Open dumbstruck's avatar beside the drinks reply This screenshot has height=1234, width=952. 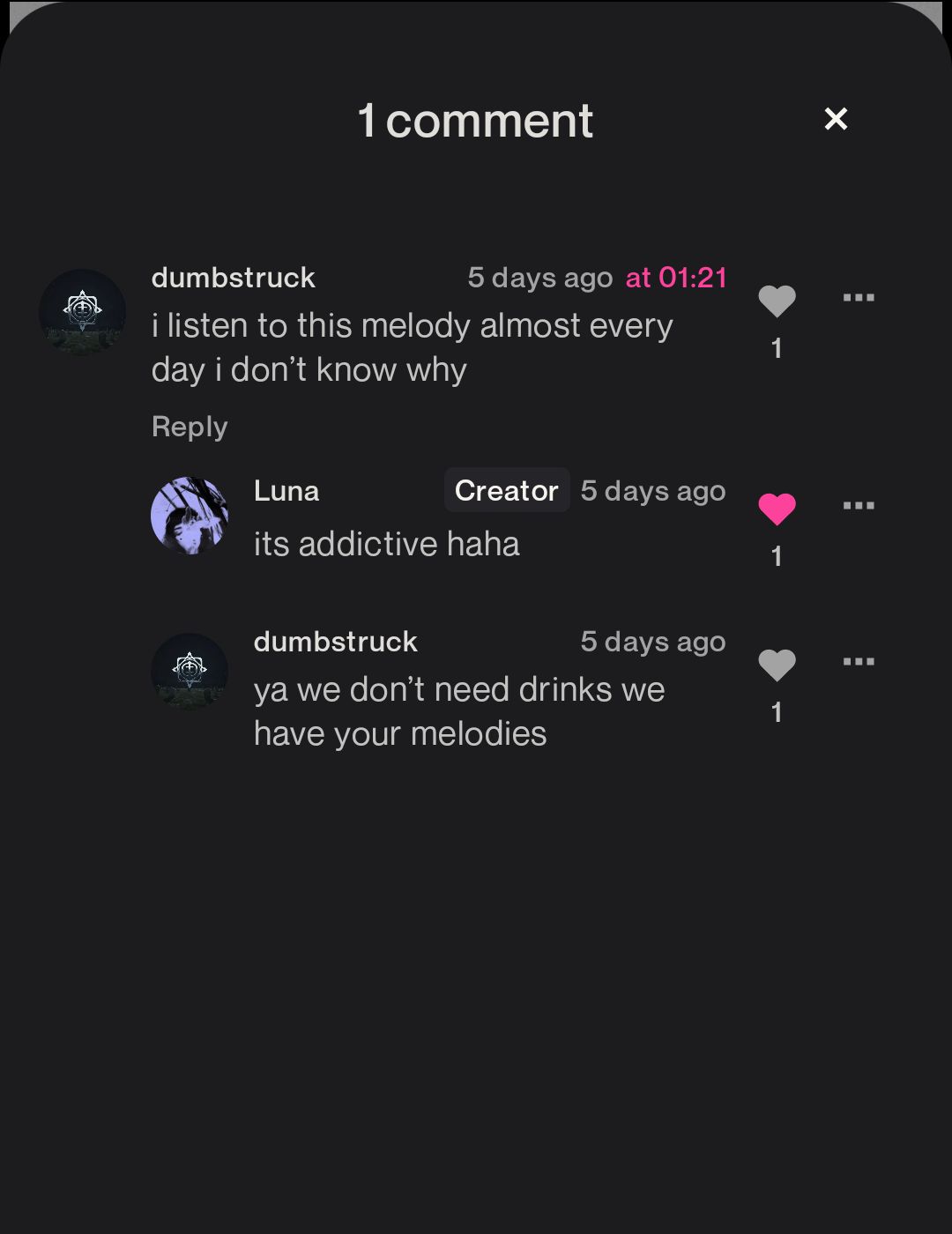190,672
